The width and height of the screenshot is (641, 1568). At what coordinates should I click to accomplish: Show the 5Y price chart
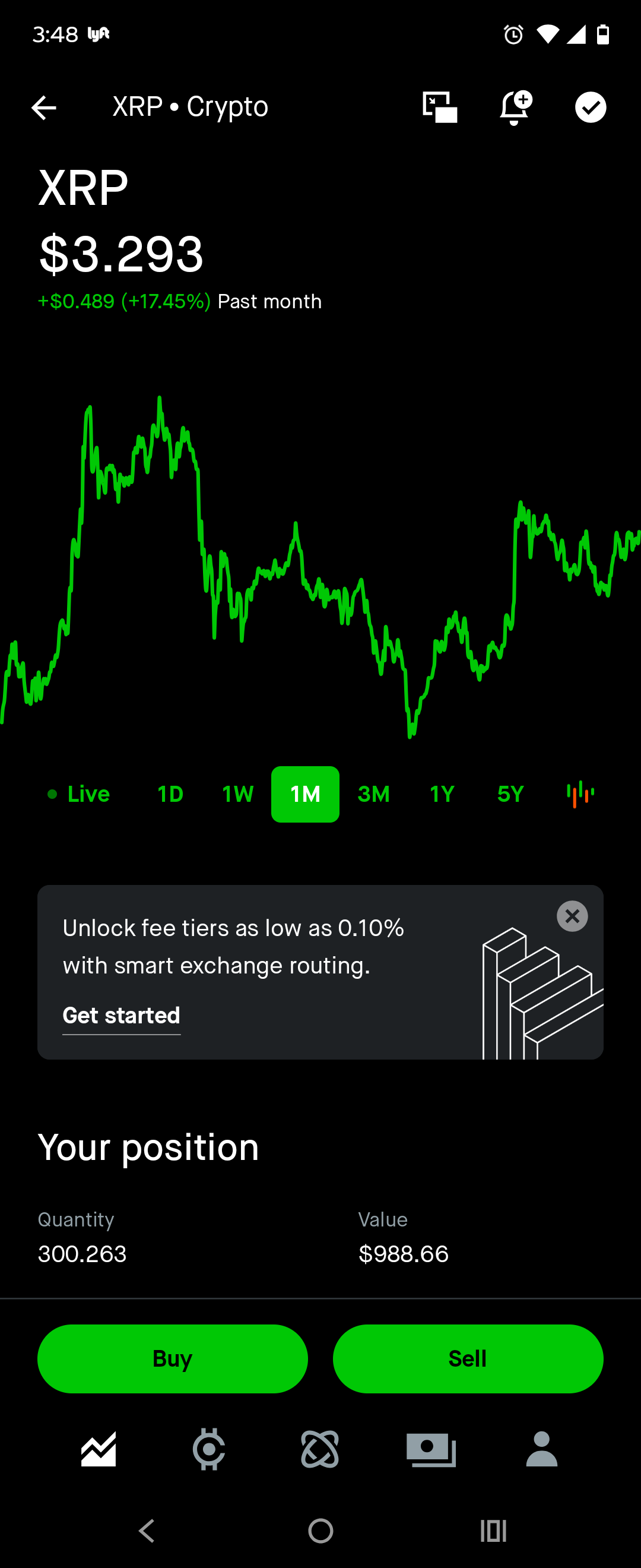click(510, 794)
